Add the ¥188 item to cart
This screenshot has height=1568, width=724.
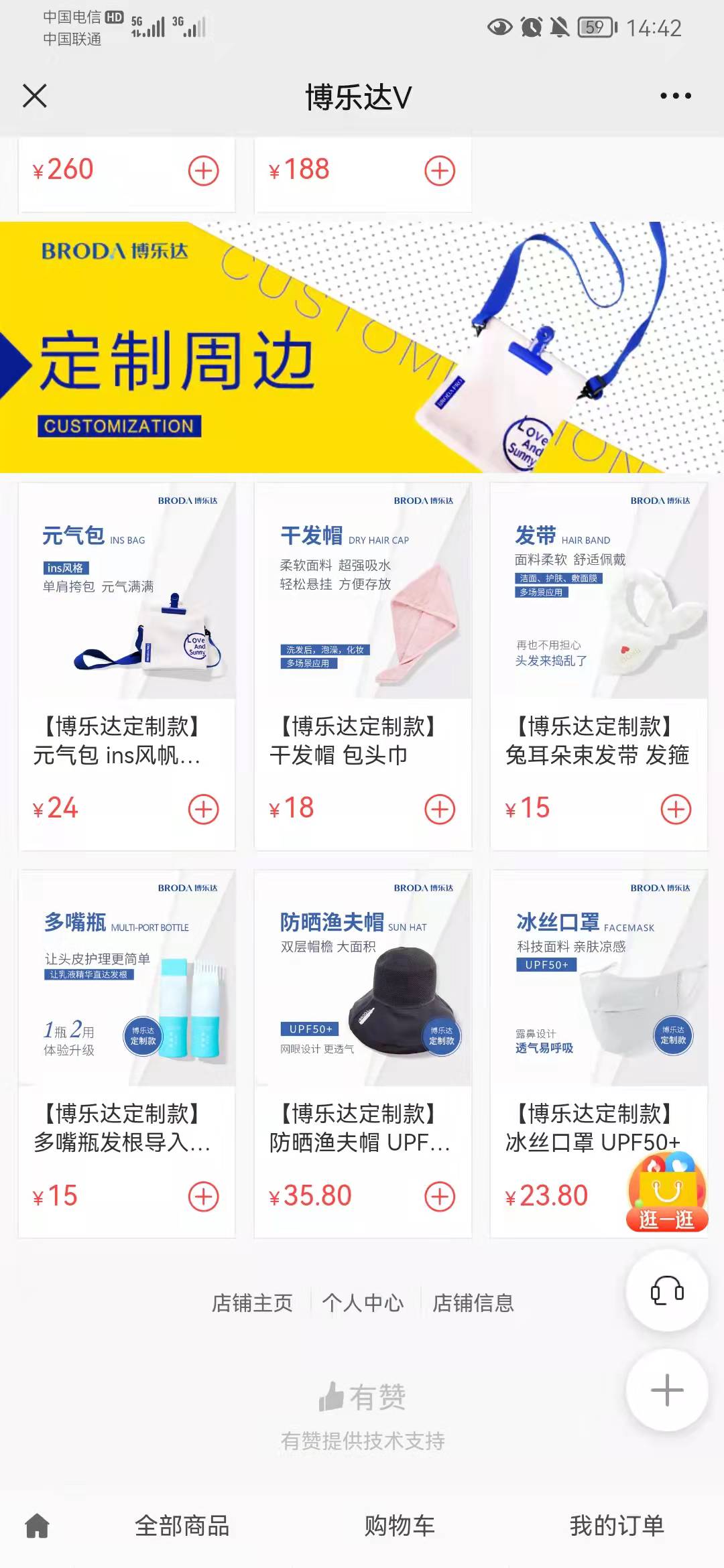click(x=440, y=170)
